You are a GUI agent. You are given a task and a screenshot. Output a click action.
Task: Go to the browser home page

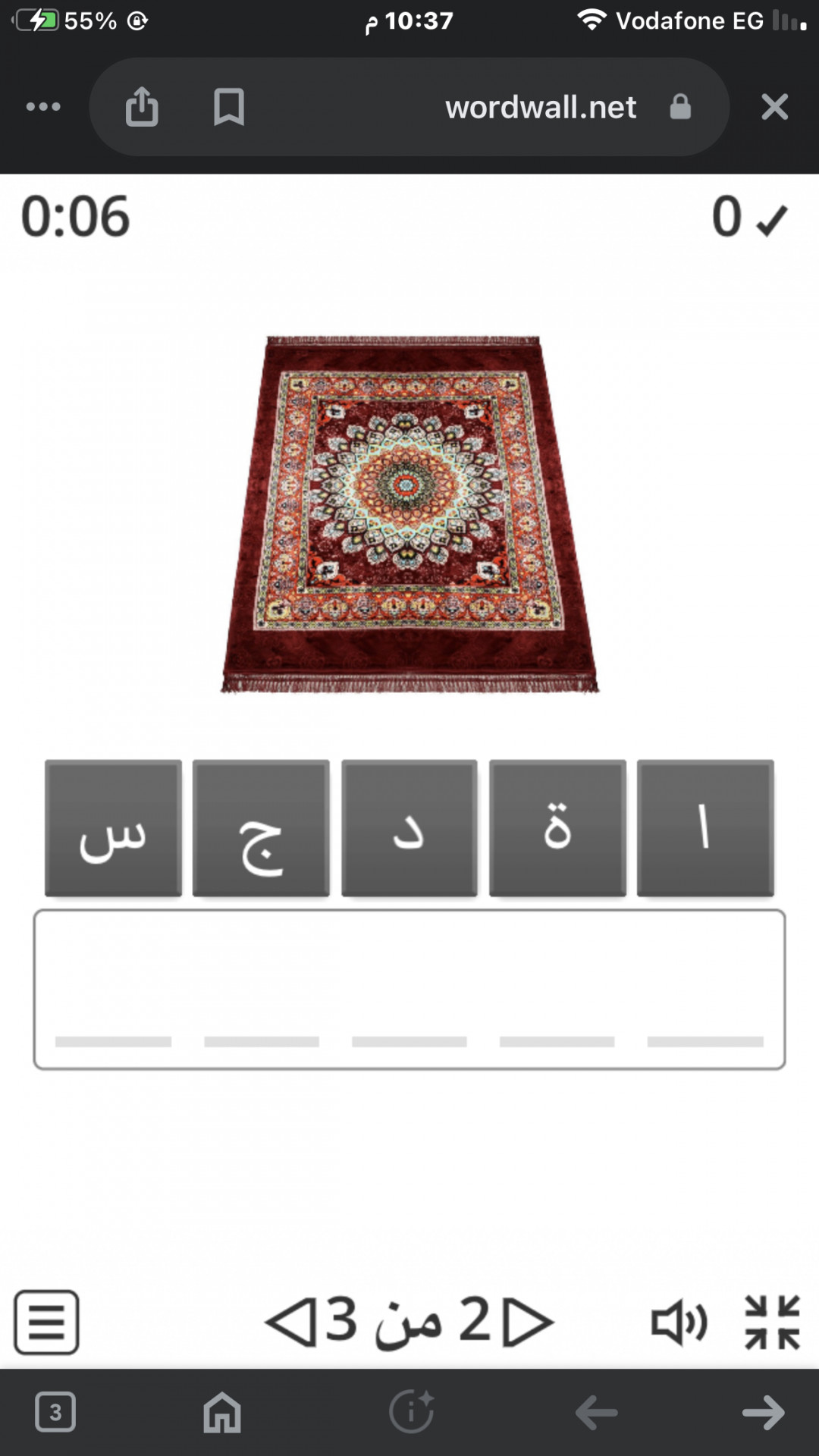222,1413
